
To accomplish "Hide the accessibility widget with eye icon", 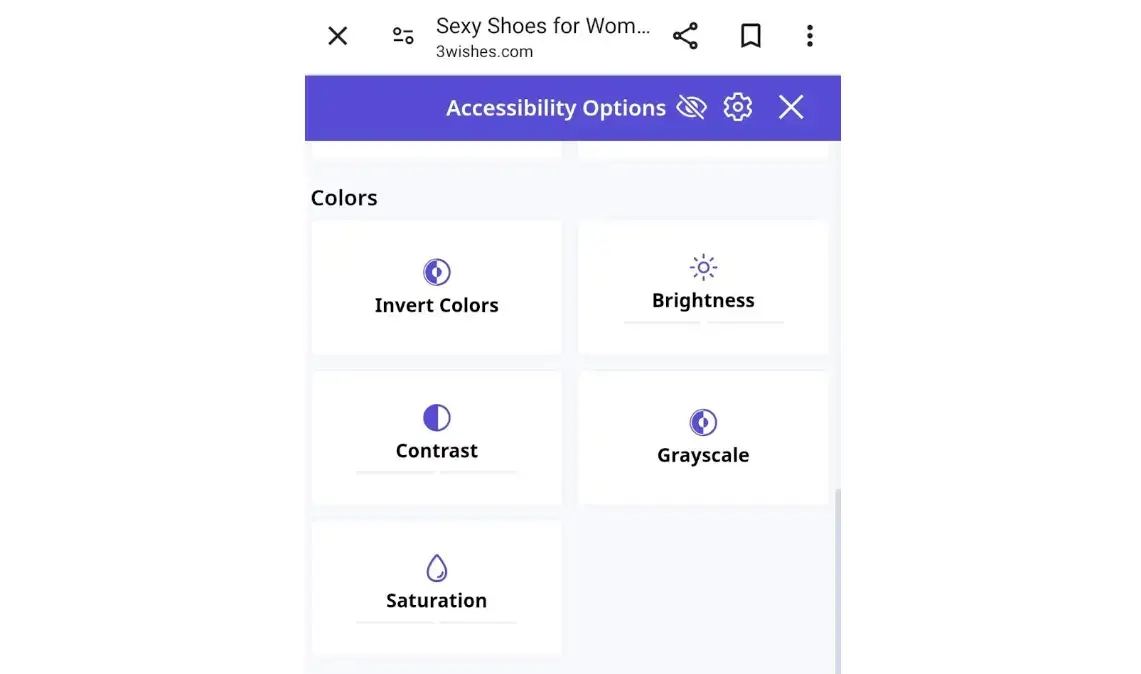I will tap(691, 108).
